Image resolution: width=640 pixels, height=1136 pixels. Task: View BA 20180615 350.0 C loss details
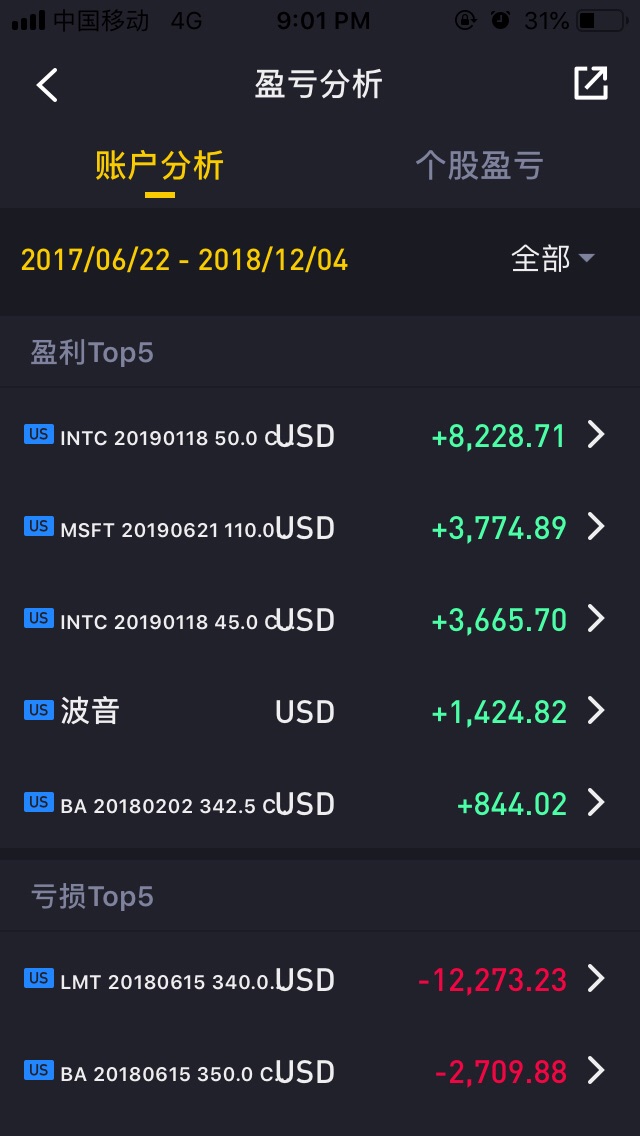(x=320, y=1071)
